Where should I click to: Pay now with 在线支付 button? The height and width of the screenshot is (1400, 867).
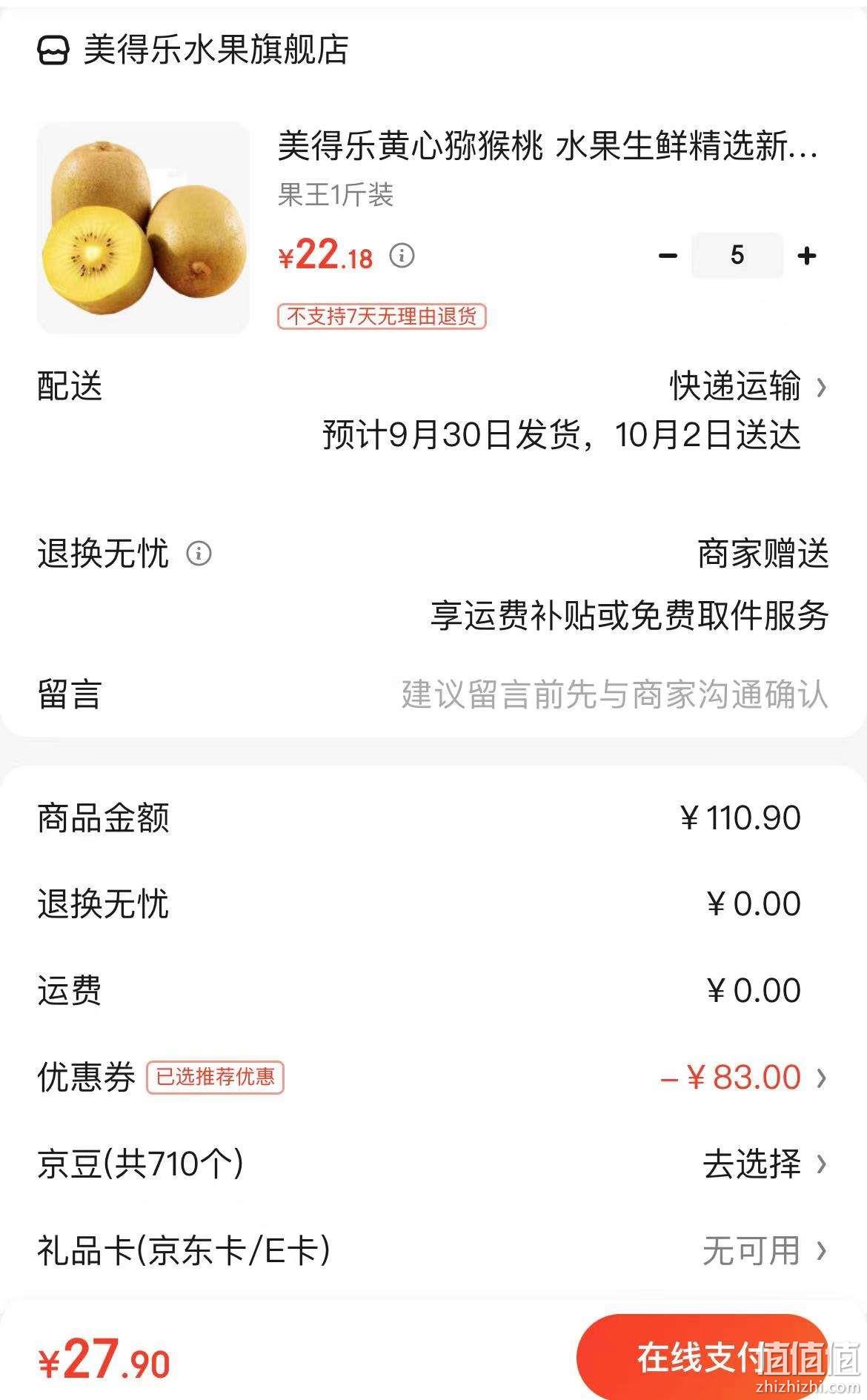pos(702,1357)
